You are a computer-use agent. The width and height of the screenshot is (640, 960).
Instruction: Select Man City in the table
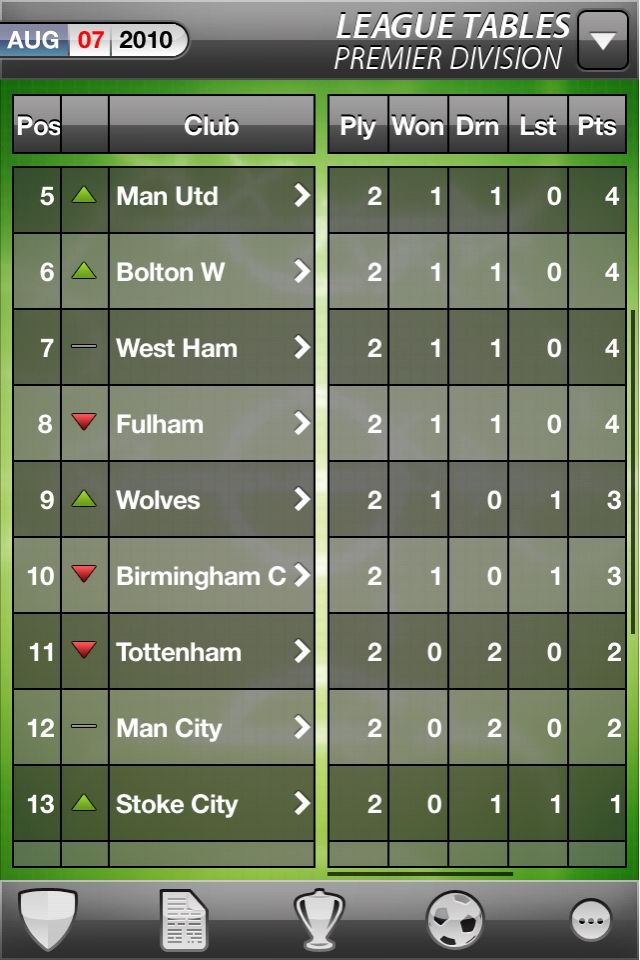pos(212,728)
